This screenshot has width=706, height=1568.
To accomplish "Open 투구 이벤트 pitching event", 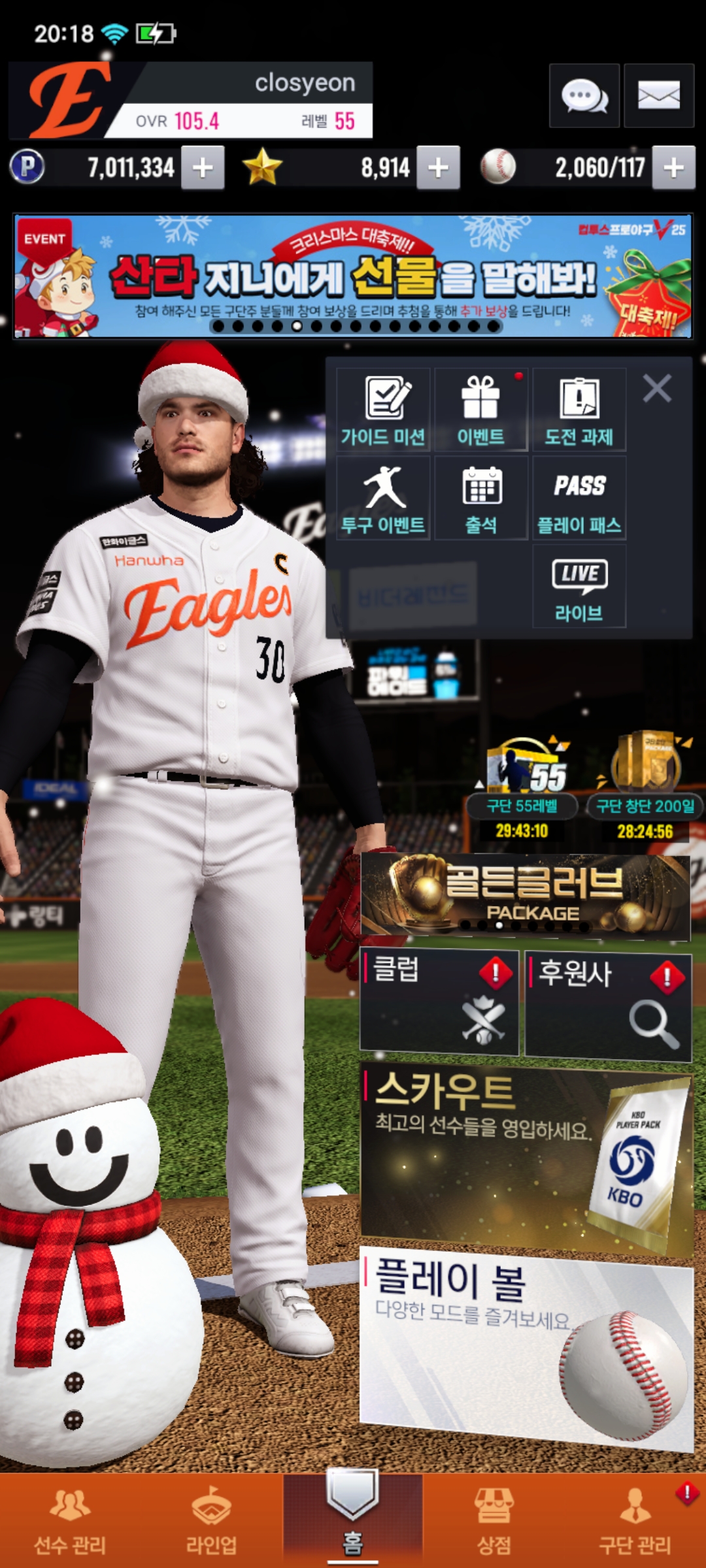I will [383, 498].
